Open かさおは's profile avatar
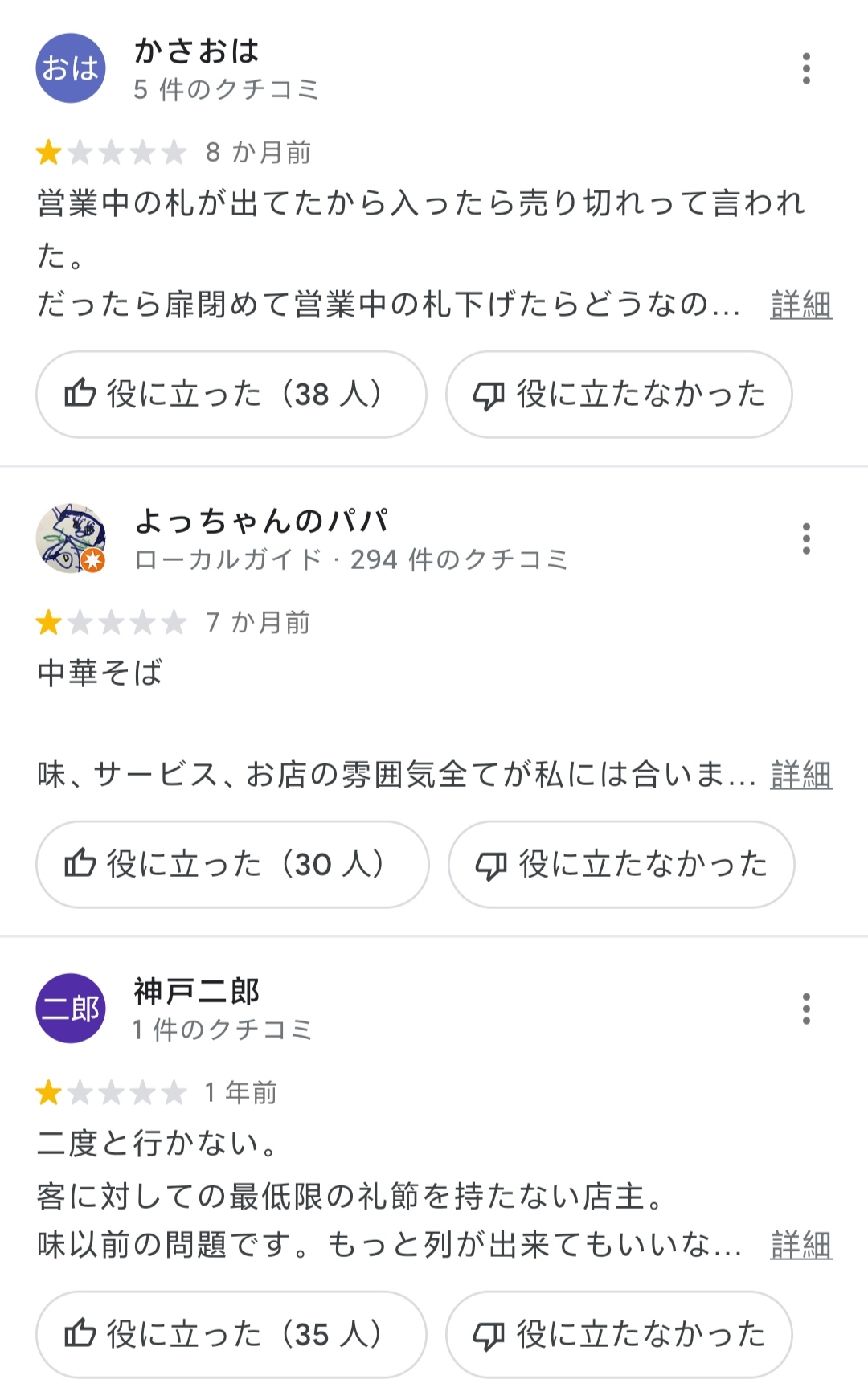The height and width of the screenshot is (1400, 868). [71, 68]
